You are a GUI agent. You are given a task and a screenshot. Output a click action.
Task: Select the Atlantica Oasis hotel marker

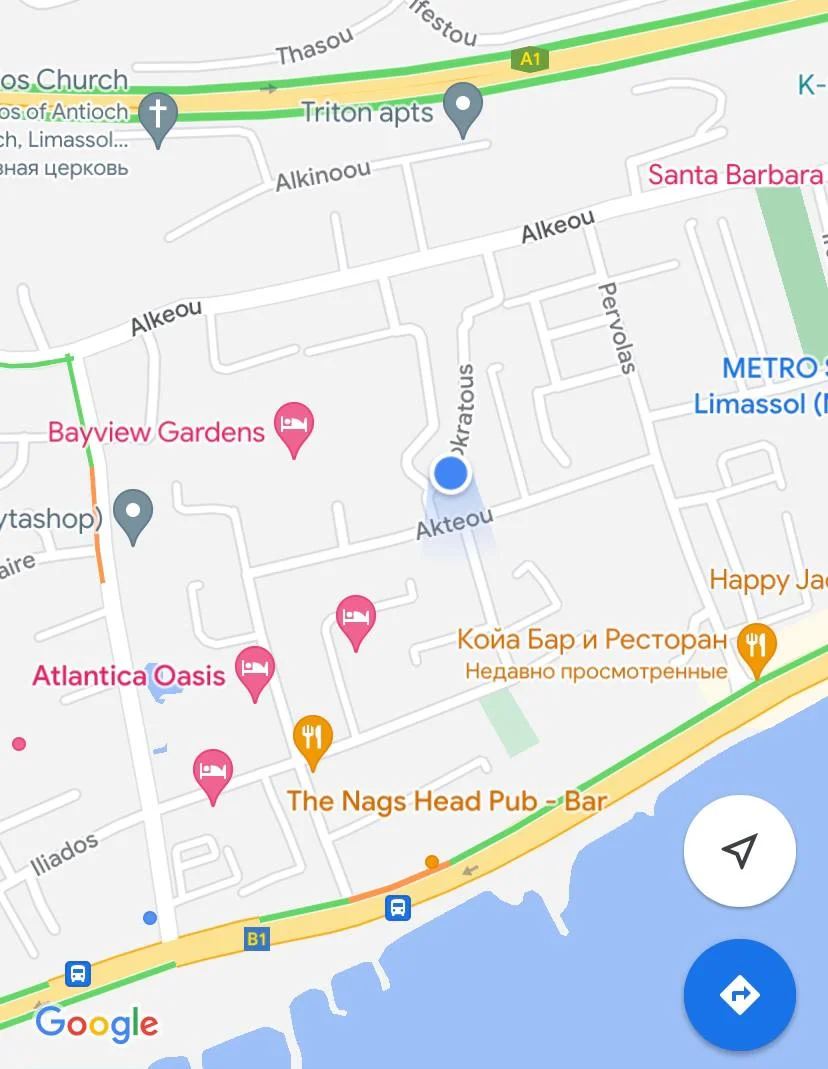[x=255, y=670]
